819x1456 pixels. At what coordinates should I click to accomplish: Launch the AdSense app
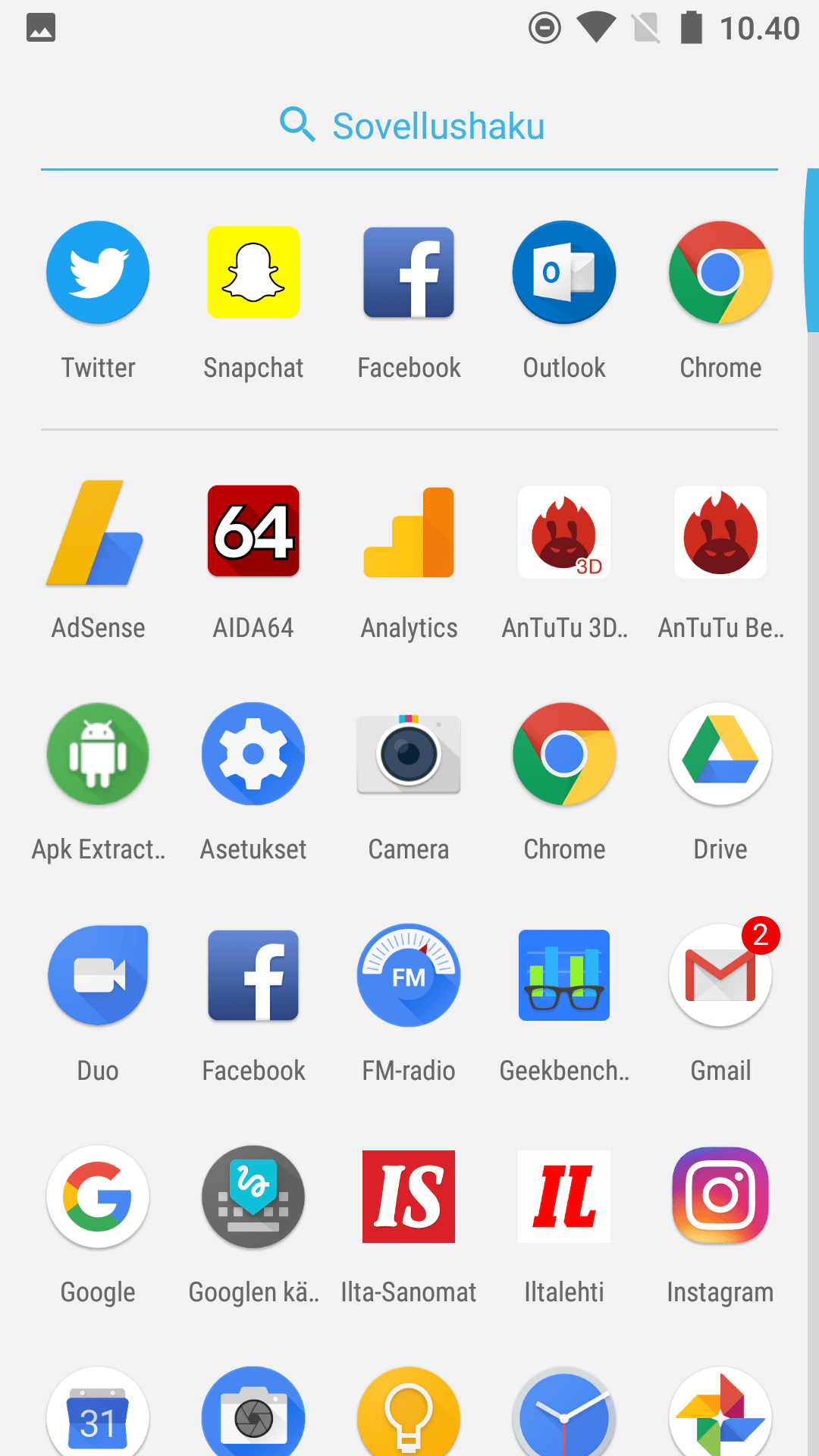click(98, 532)
